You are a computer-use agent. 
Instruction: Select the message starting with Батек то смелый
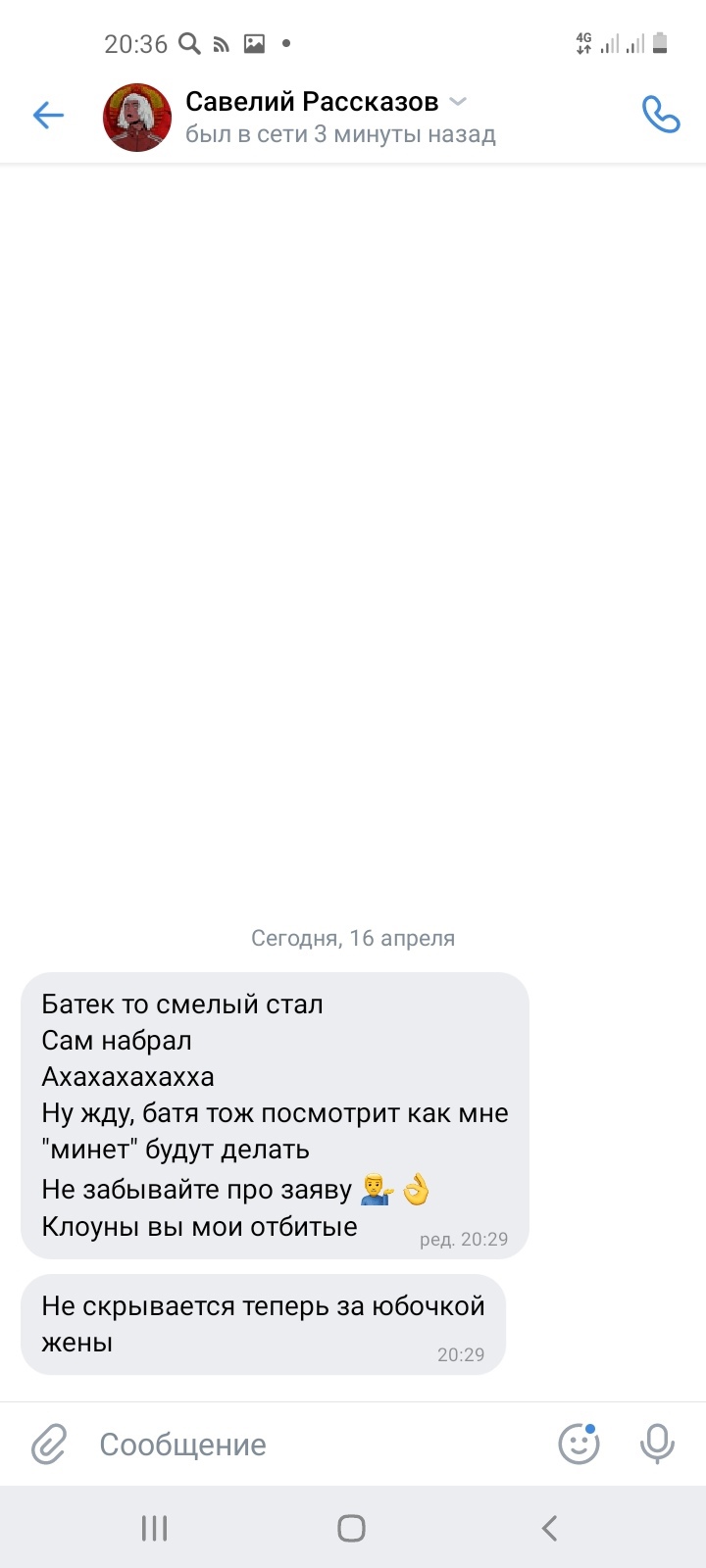pyautogui.click(x=275, y=1115)
